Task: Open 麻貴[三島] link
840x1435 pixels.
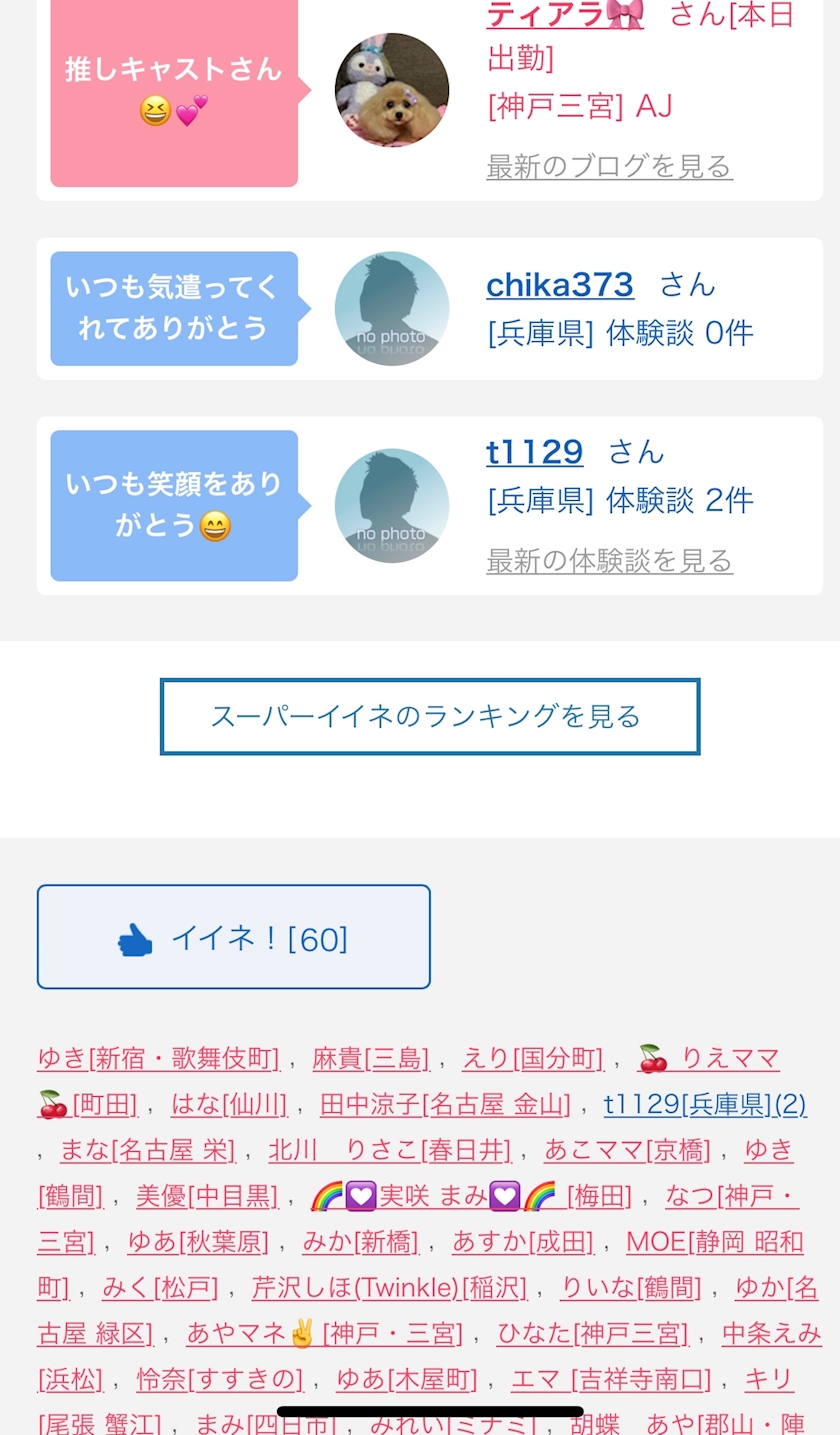Action: [x=371, y=1058]
